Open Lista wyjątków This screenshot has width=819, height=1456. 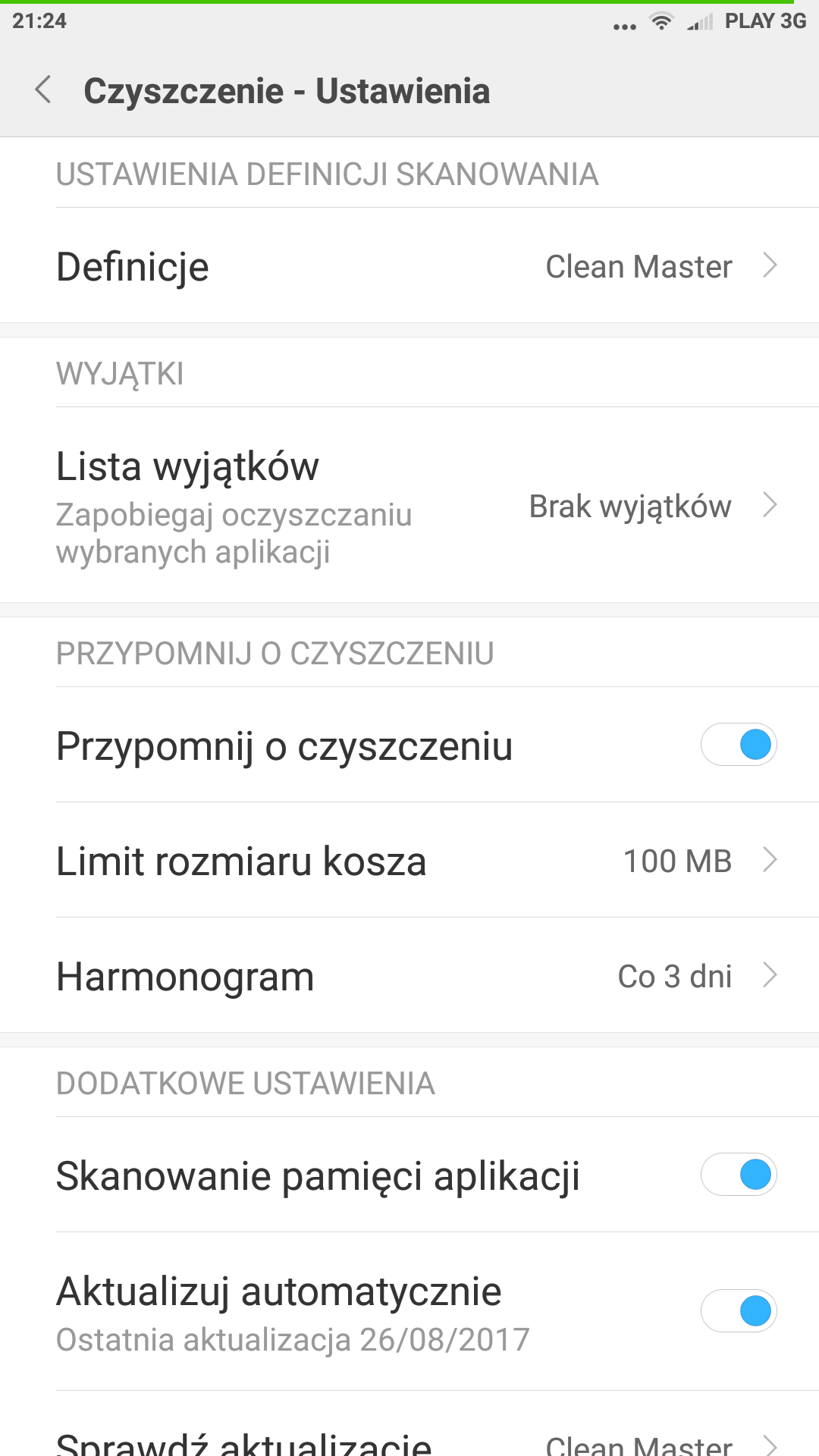pyautogui.click(x=409, y=506)
